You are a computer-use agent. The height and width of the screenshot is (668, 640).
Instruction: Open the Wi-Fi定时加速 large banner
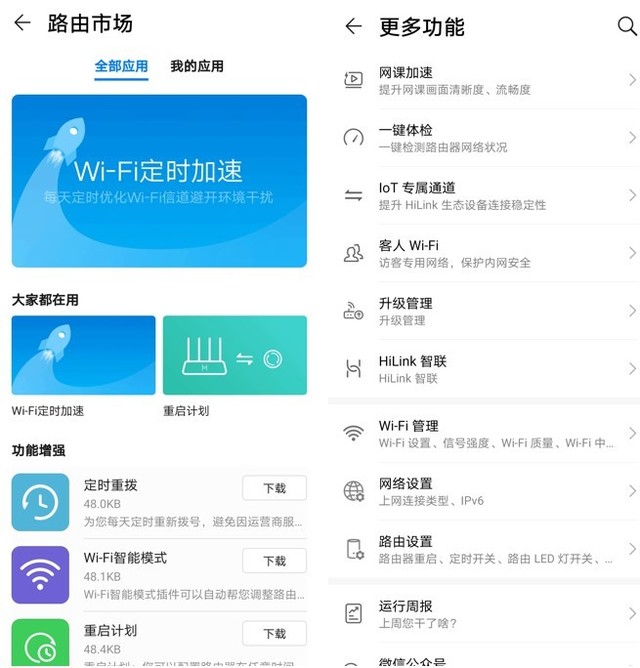159,181
